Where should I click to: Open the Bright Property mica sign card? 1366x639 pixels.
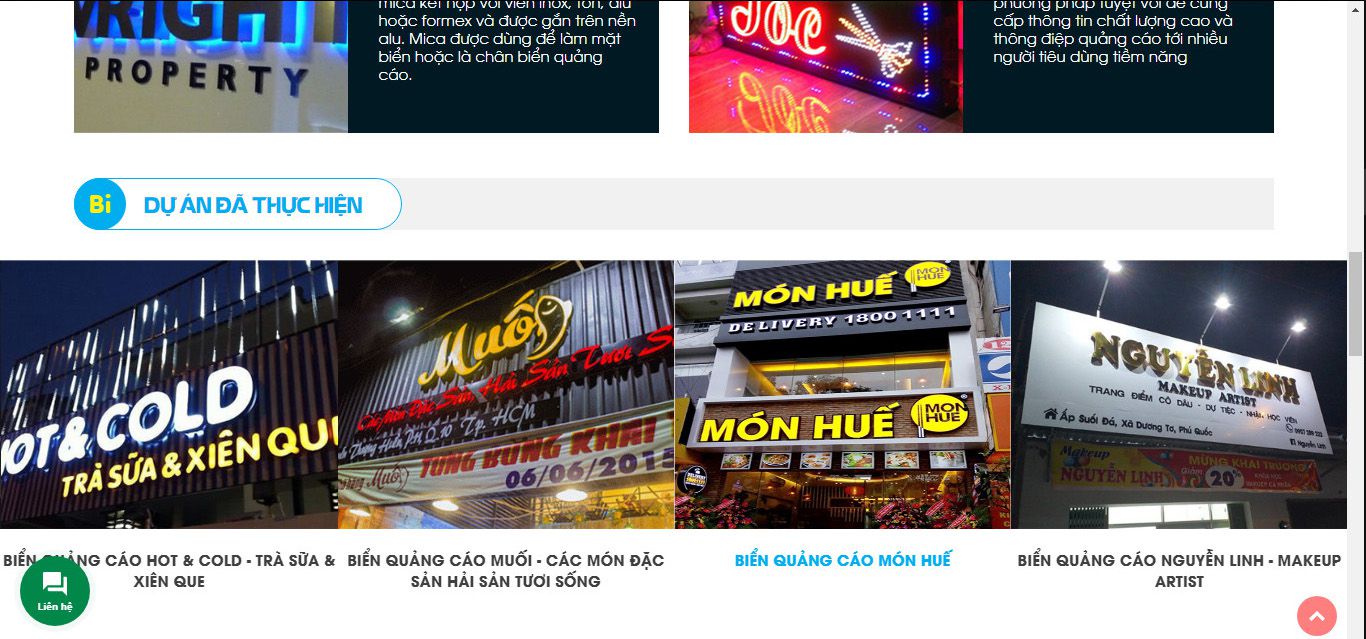pos(210,66)
